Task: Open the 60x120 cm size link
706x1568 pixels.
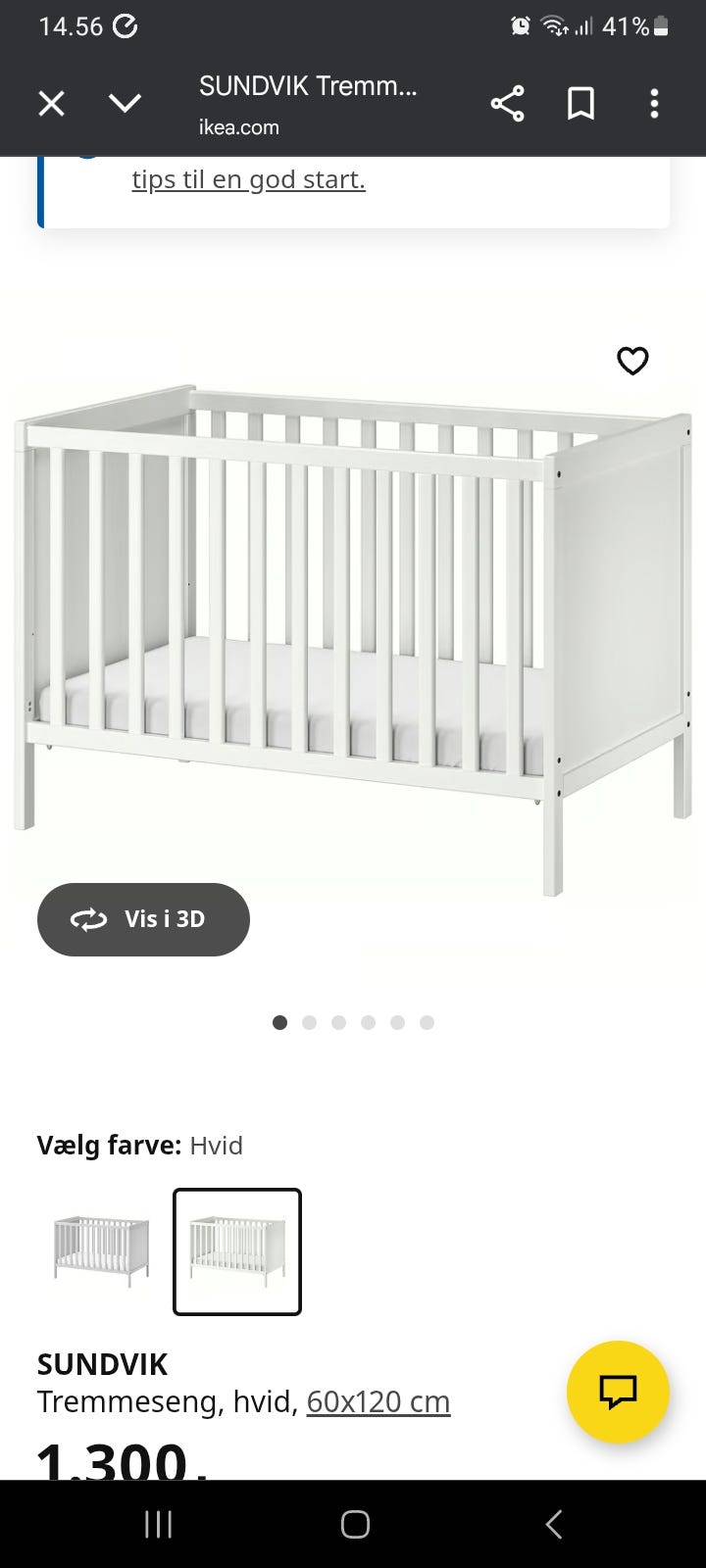Action: tap(378, 1402)
